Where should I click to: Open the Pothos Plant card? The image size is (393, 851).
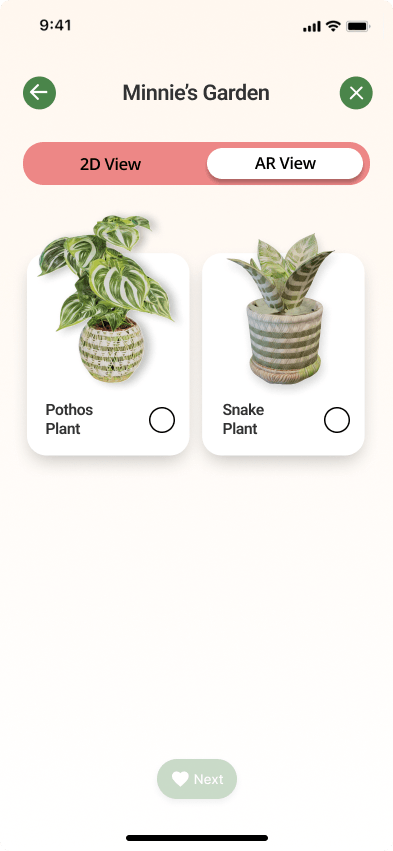pyautogui.click(x=108, y=354)
